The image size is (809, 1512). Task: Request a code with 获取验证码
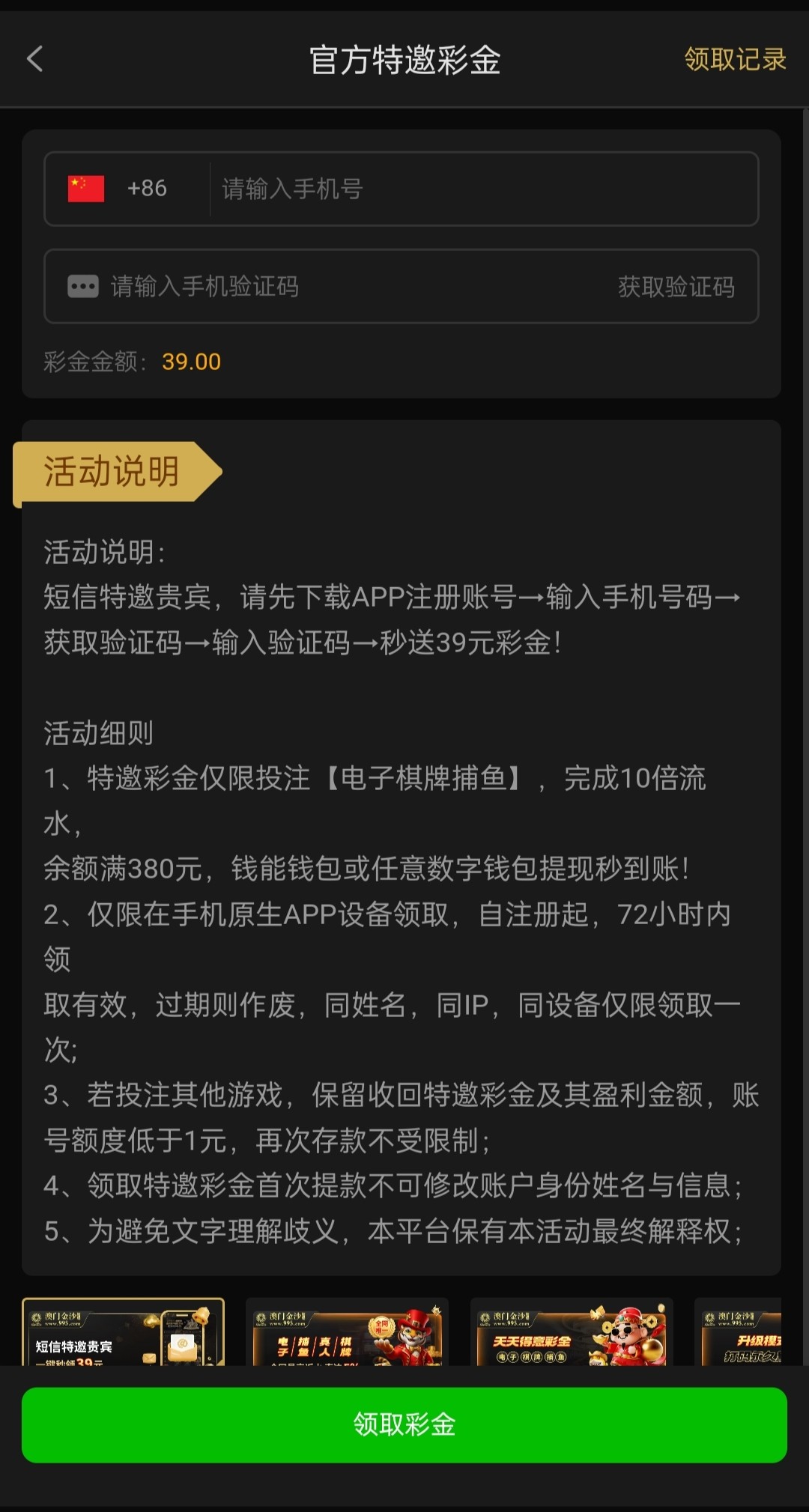[676, 286]
